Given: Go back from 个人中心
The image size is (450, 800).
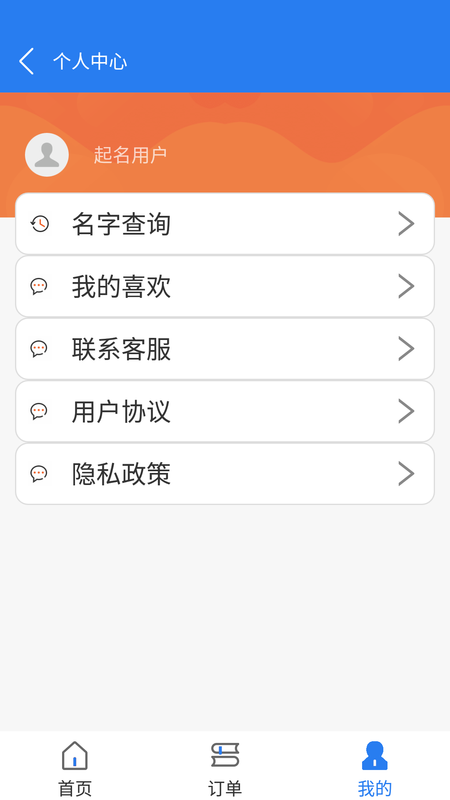Looking at the screenshot, I should [27, 61].
